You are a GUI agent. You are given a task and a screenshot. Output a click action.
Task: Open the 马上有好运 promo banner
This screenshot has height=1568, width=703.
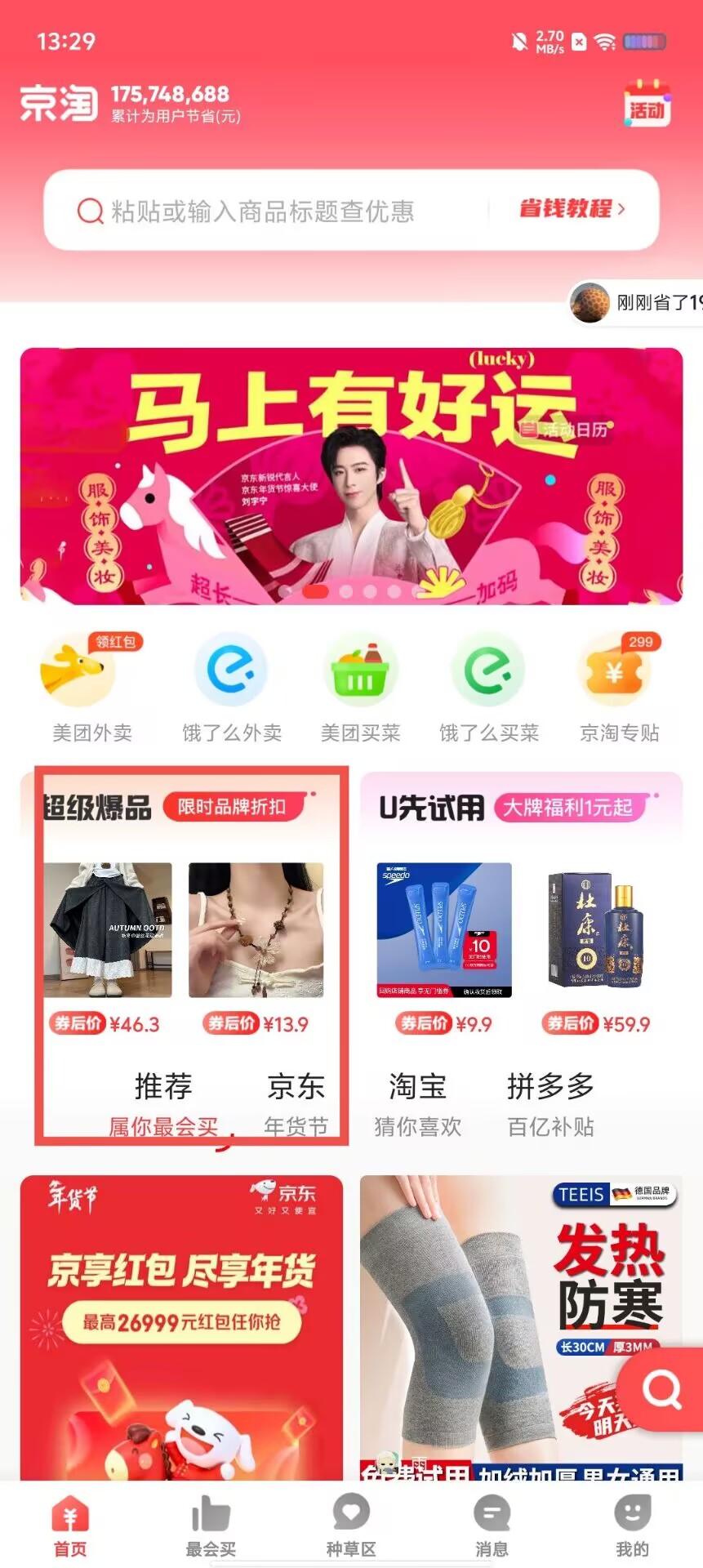[x=351, y=475]
